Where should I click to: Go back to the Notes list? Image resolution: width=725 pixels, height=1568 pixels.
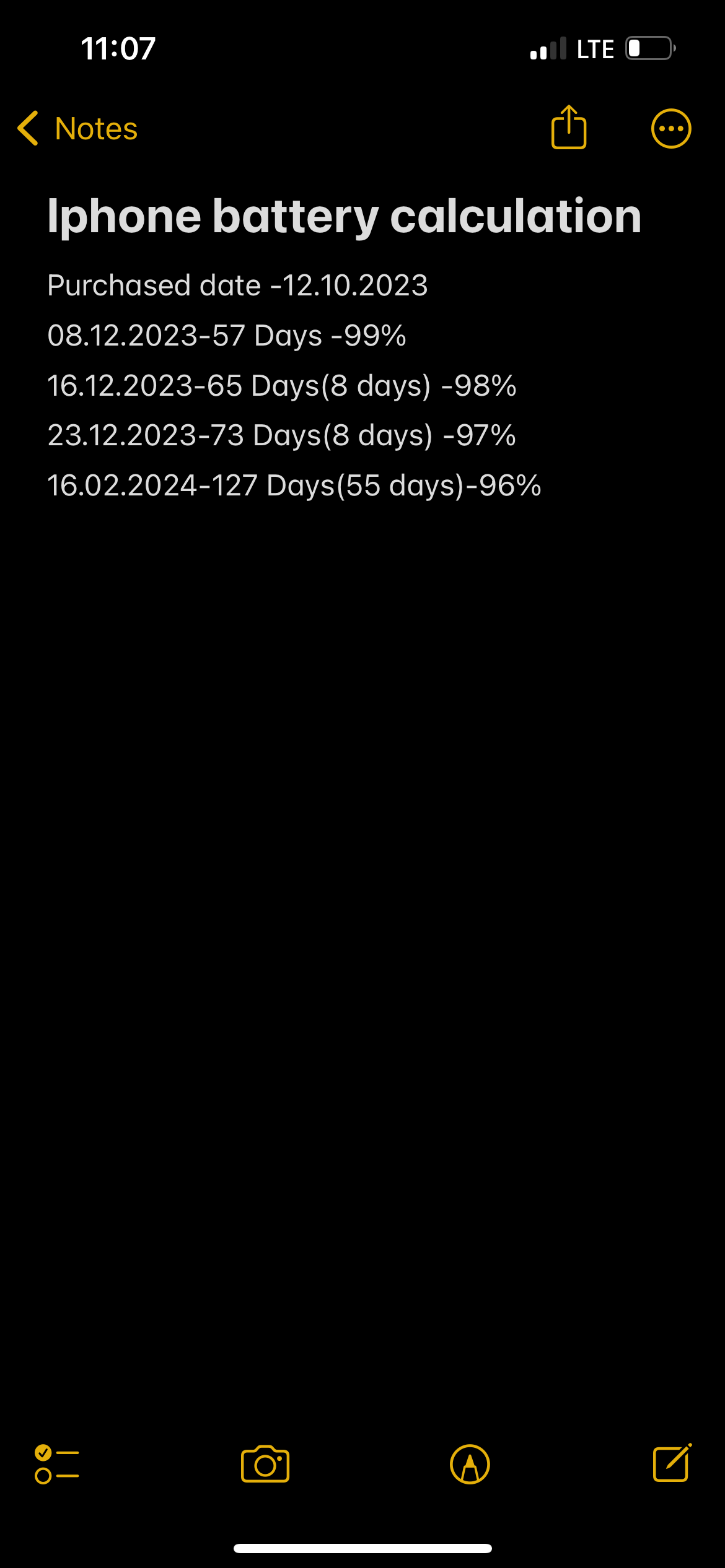tap(77, 129)
